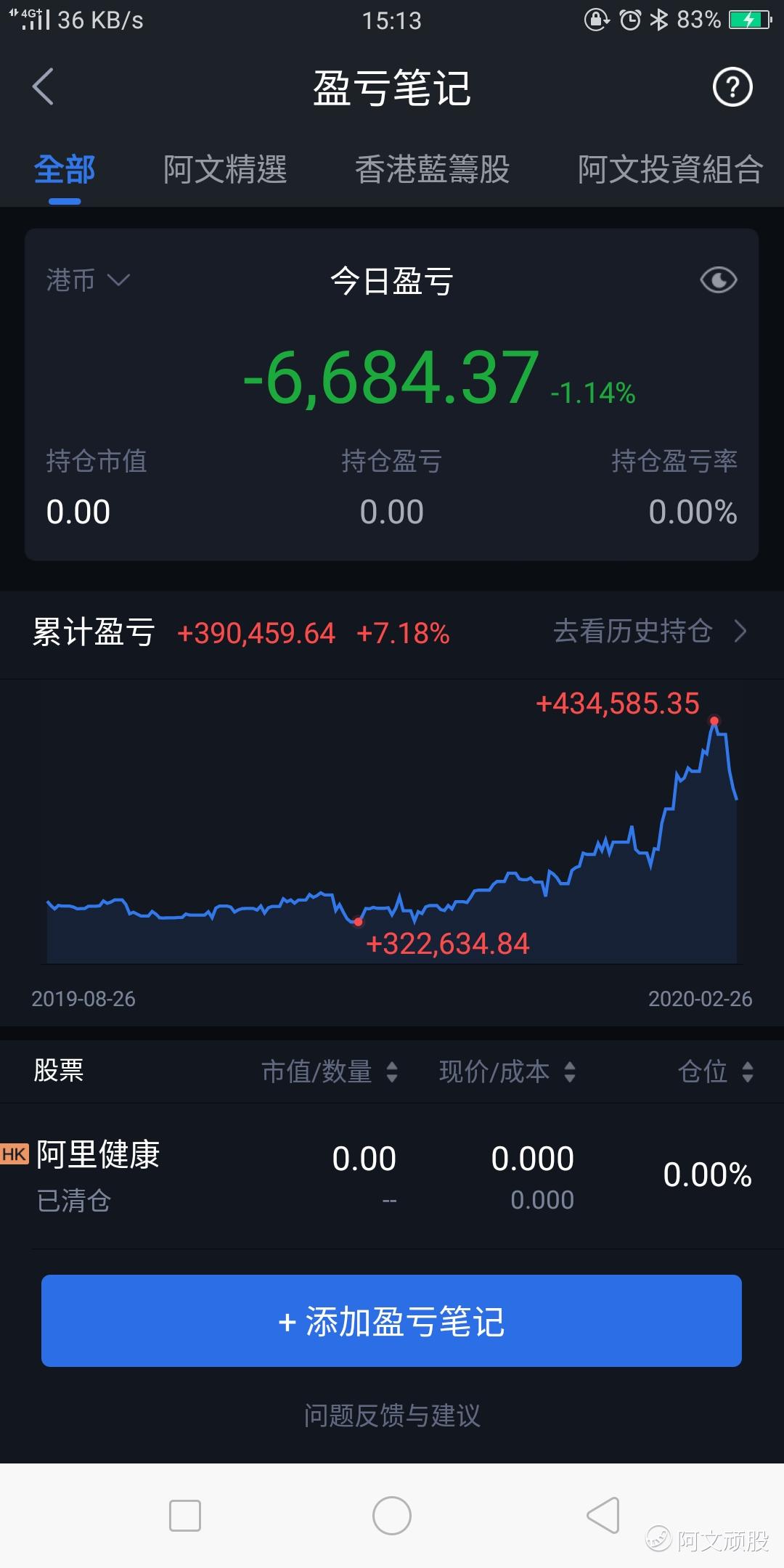Select the 阿文投資組合 tab
The width and height of the screenshot is (784, 1568).
pyautogui.click(x=669, y=170)
